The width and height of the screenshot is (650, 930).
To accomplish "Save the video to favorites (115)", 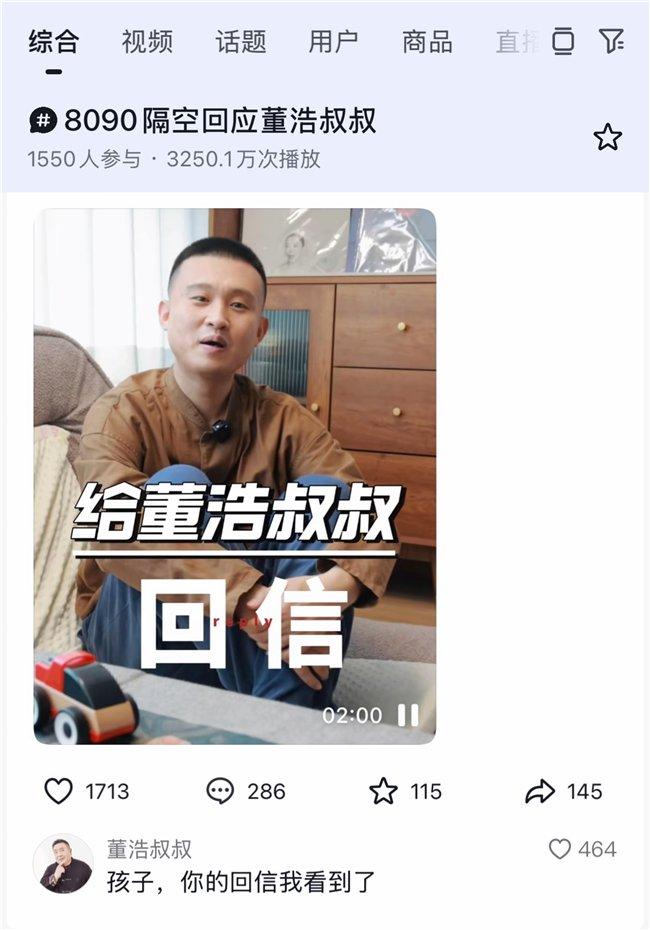I will (384, 791).
